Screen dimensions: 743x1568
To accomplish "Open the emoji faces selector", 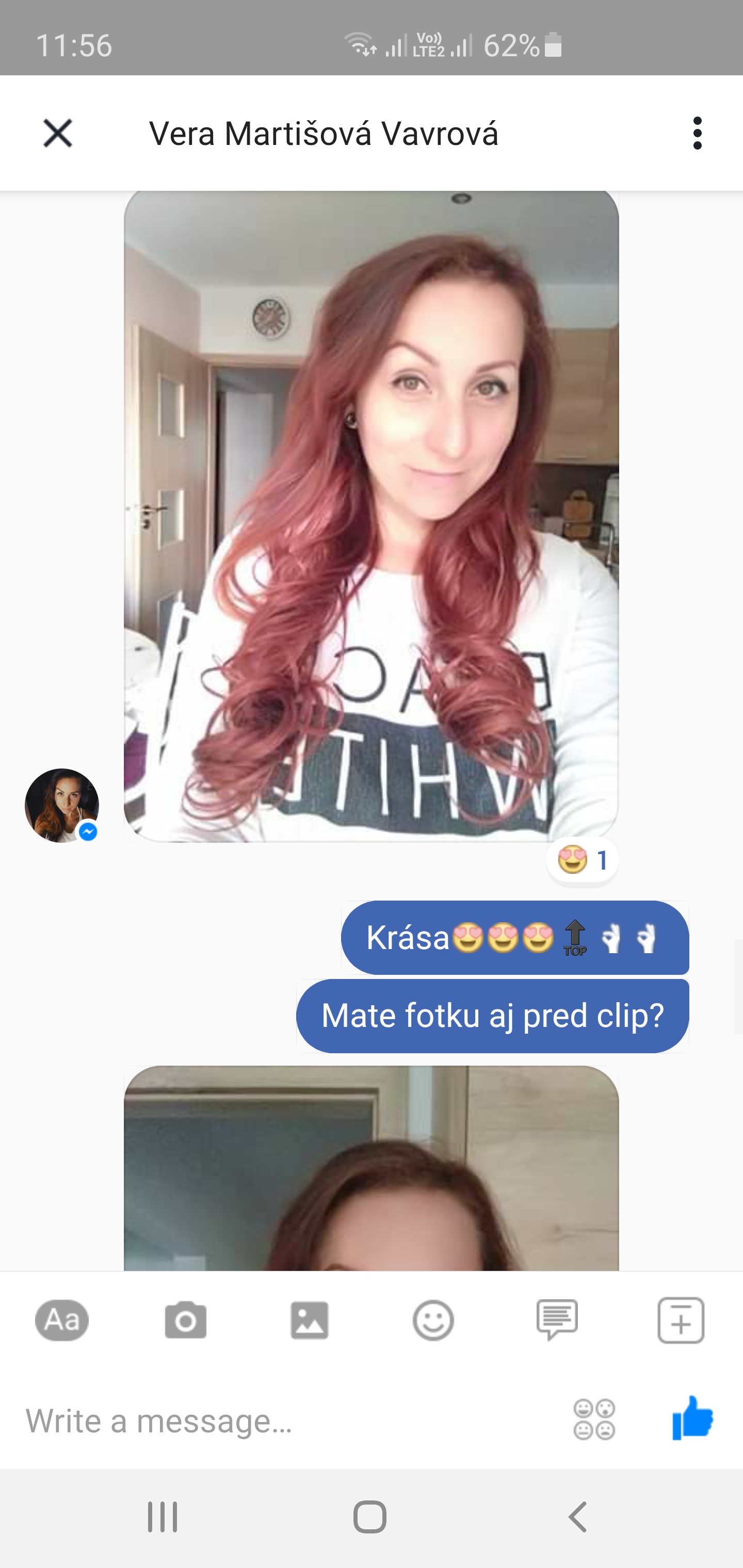I will [x=594, y=1419].
